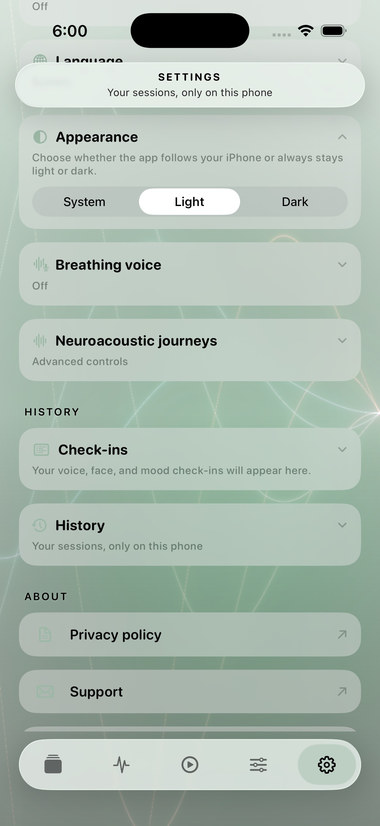
Task: Expand the Breathing voice setting
Action: [x=190, y=274]
